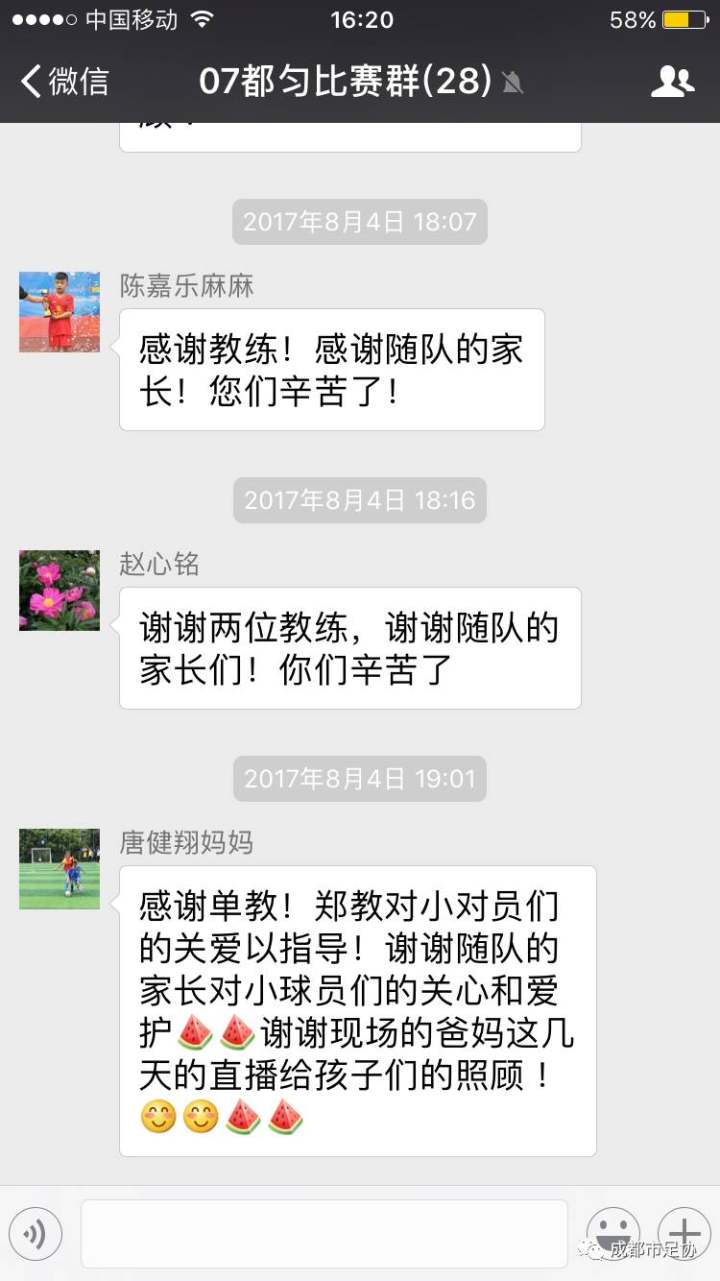Open the group members info icon
Screen dimensions: 720x1281
(672, 81)
